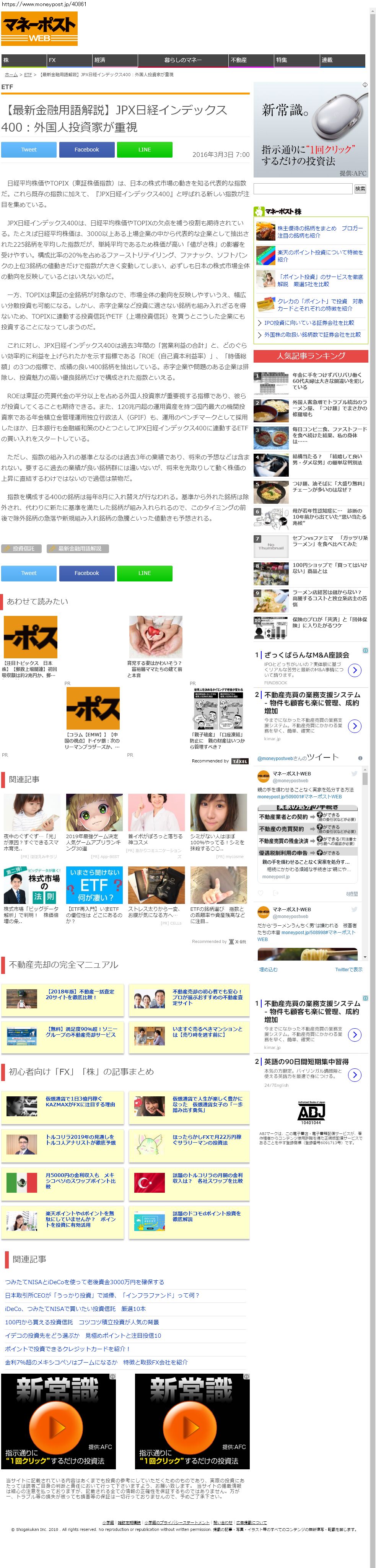Image resolution: width=376 pixels, height=1568 pixels.
Task: Open the 投資信託 tag
Action: click(x=22, y=549)
